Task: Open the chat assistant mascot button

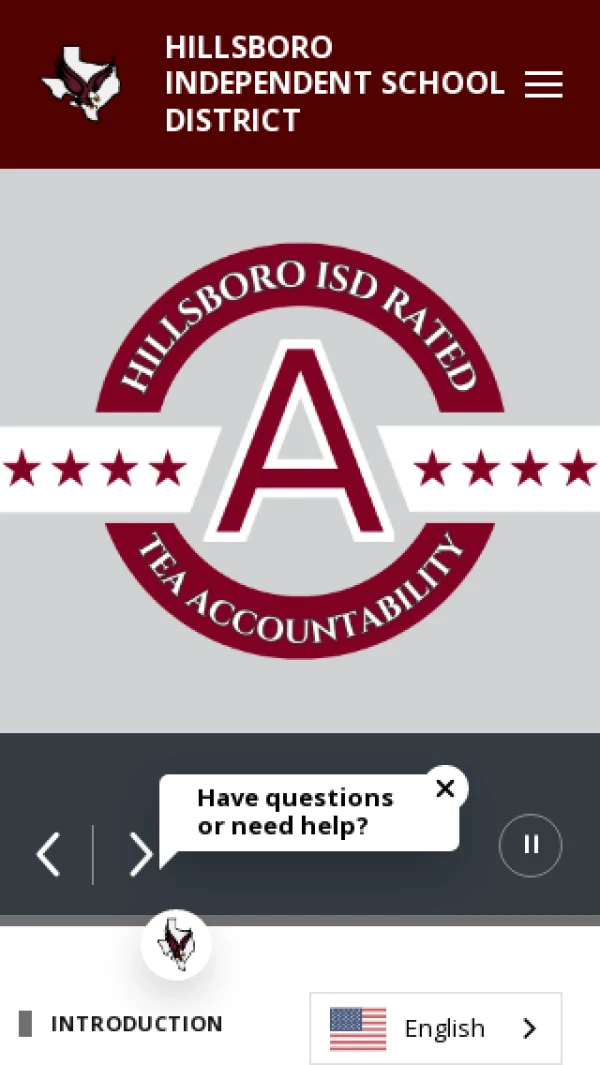Action: pyautogui.click(x=176, y=944)
